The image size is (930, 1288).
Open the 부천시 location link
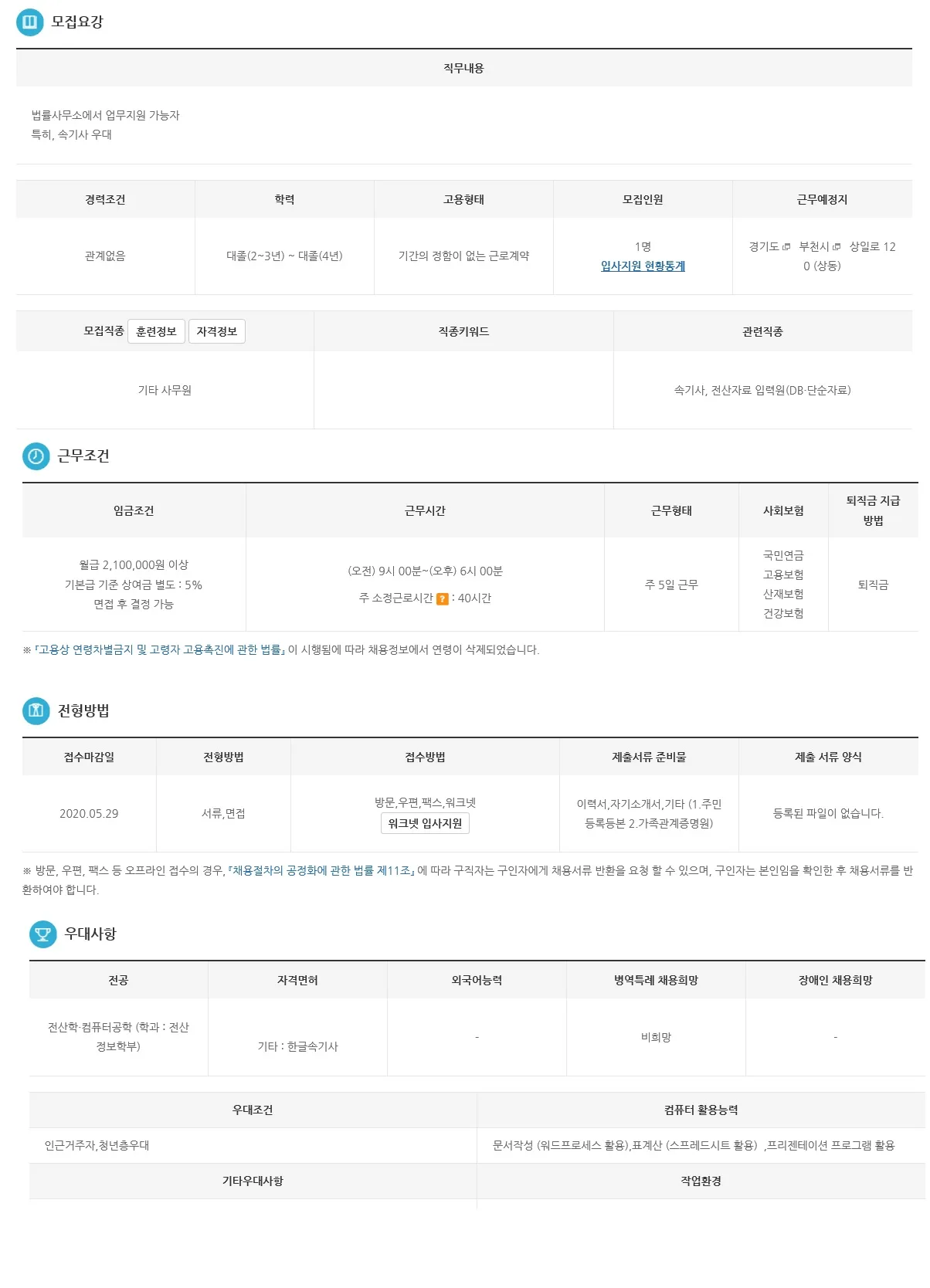[819, 246]
